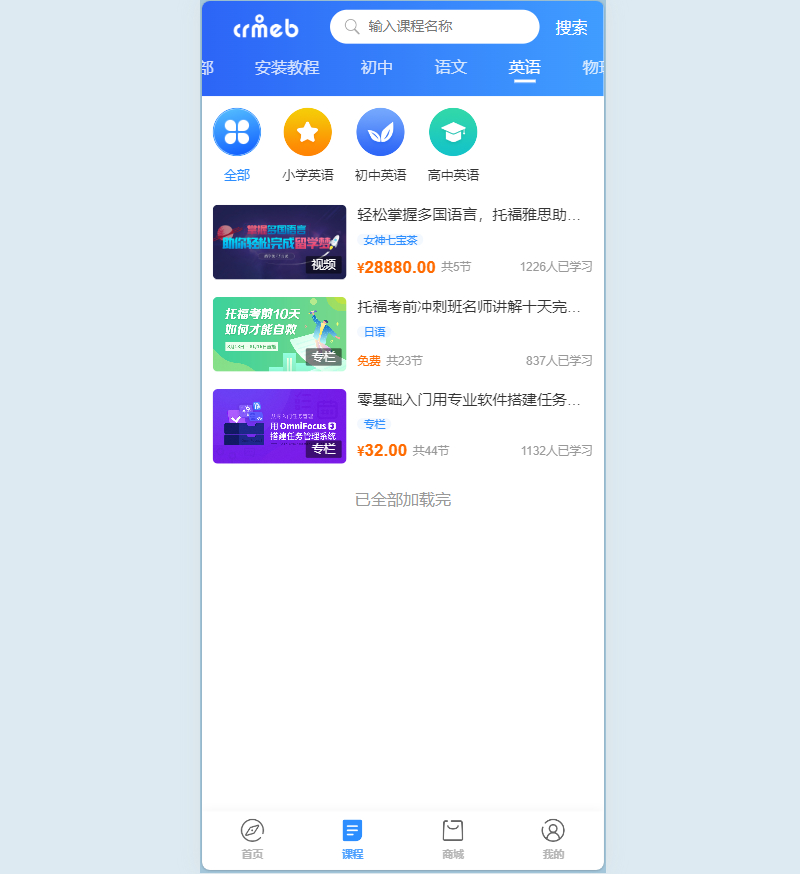The height and width of the screenshot is (874, 800).
Task: Go to the 我的 tab
Action: 553,838
